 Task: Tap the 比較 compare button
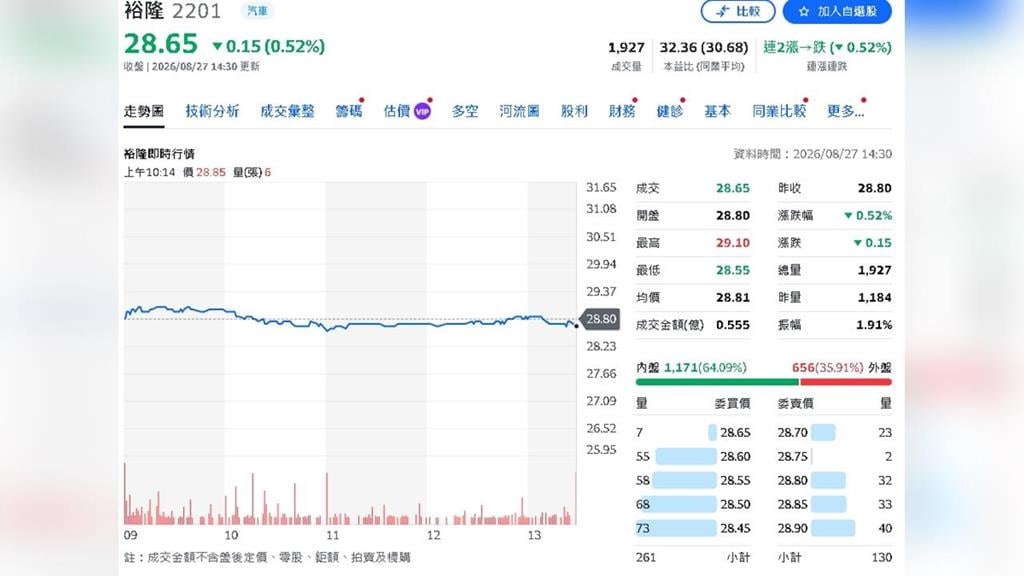pyautogui.click(x=738, y=11)
